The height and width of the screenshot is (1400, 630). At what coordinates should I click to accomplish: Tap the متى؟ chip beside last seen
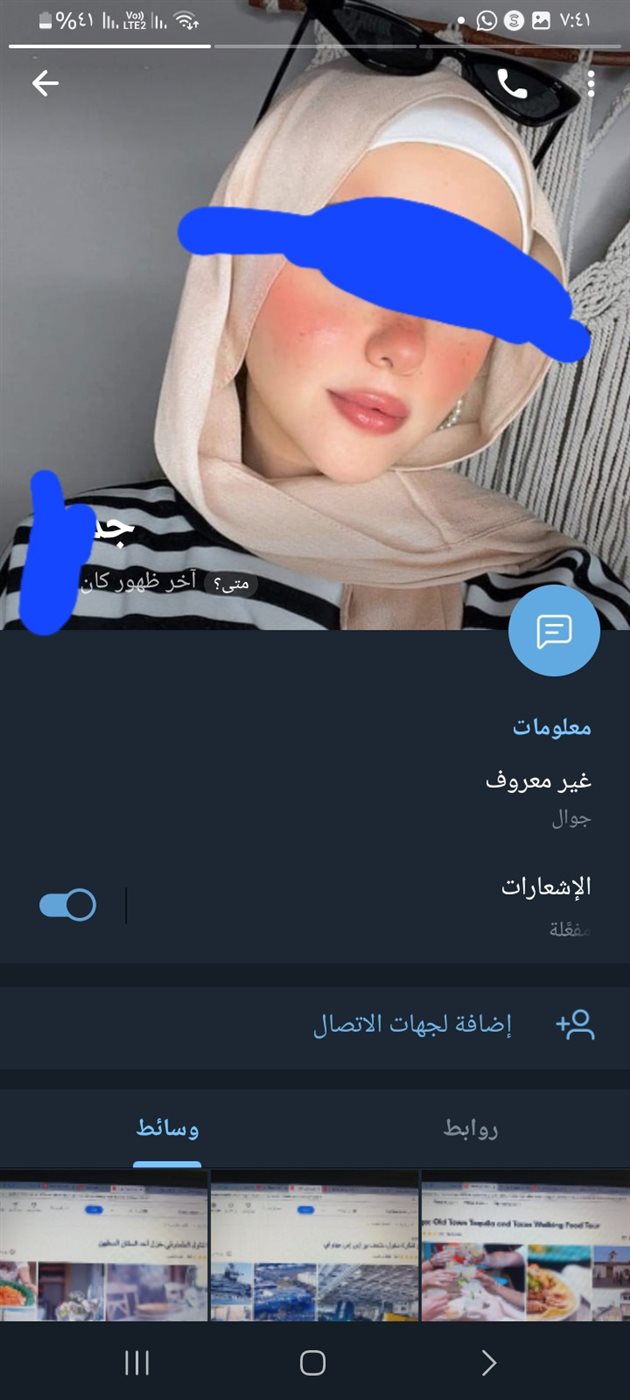(231, 584)
